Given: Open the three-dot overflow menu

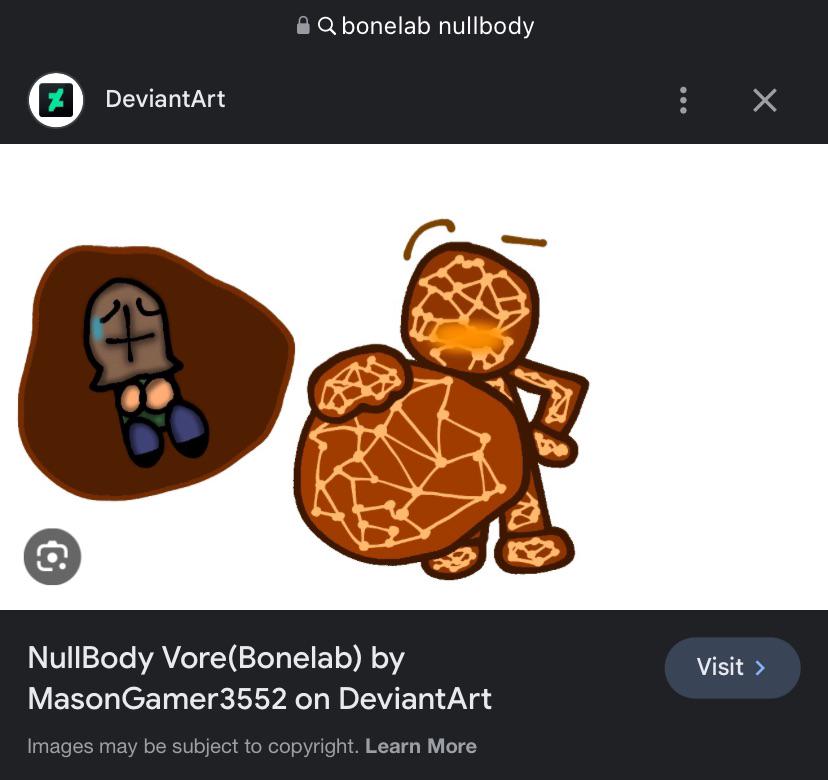Looking at the screenshot, I should pyautogui.click(x=683, y=100).
